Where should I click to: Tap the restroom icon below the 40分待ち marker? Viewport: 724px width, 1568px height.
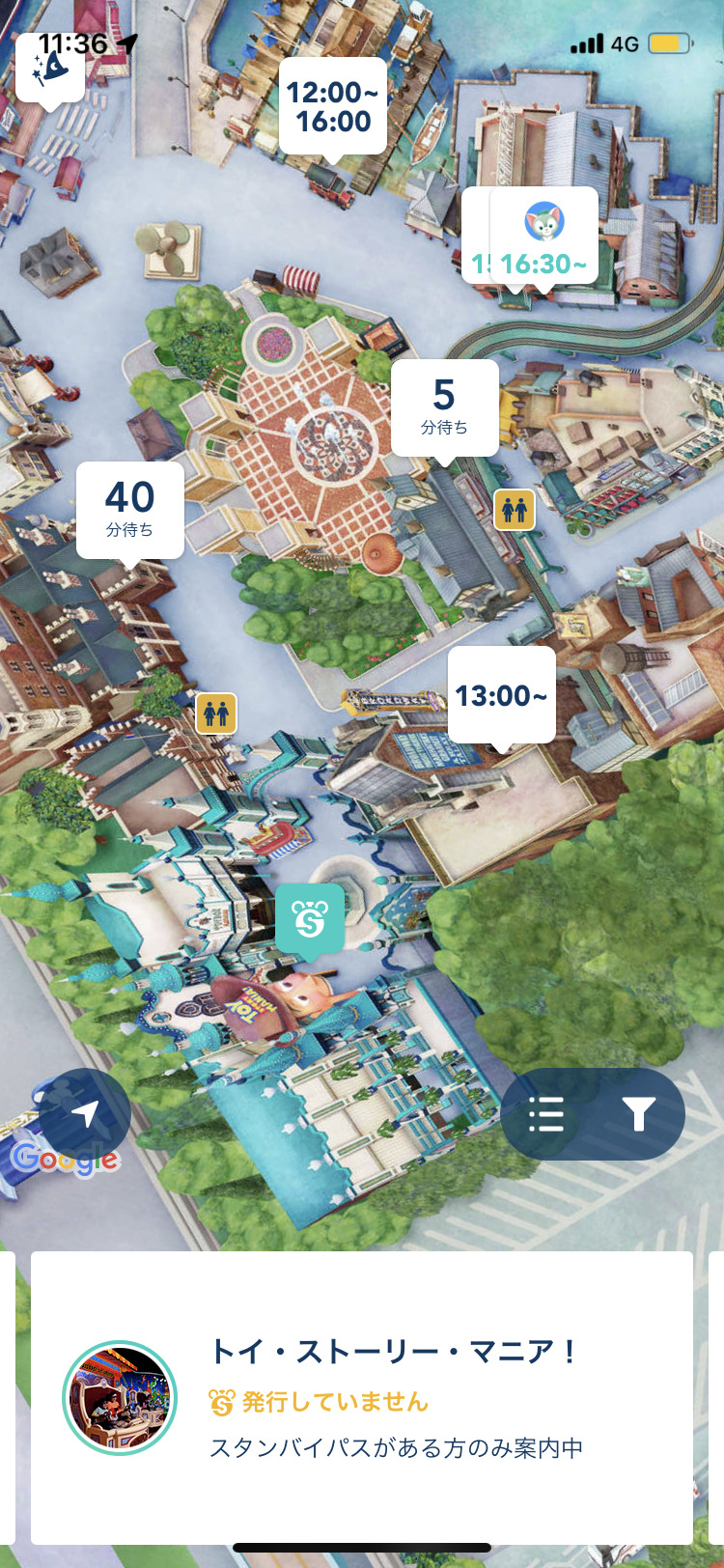coord(216,714)
